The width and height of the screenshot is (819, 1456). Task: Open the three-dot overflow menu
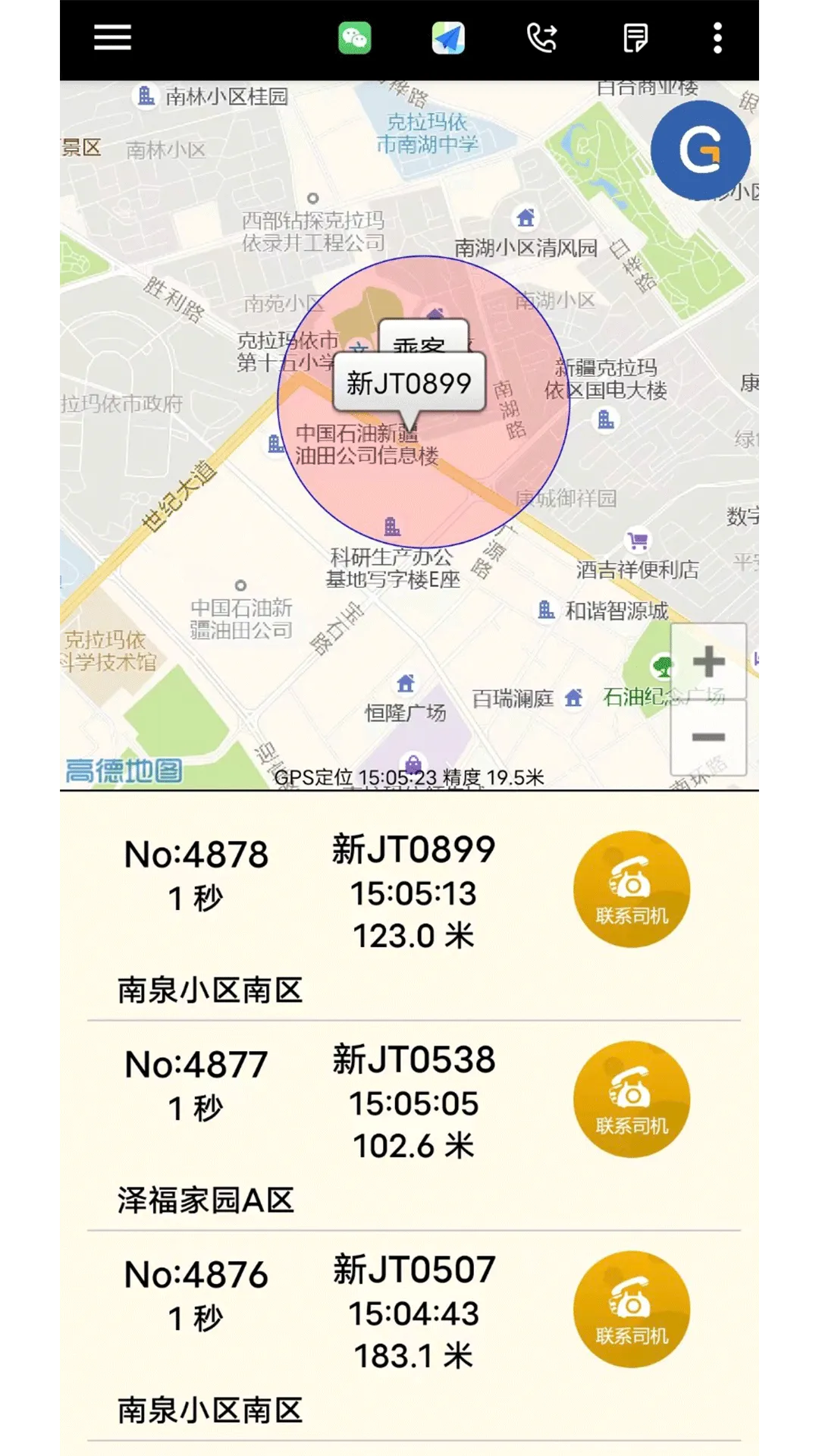pyautogui.click(x=717, y=36)
